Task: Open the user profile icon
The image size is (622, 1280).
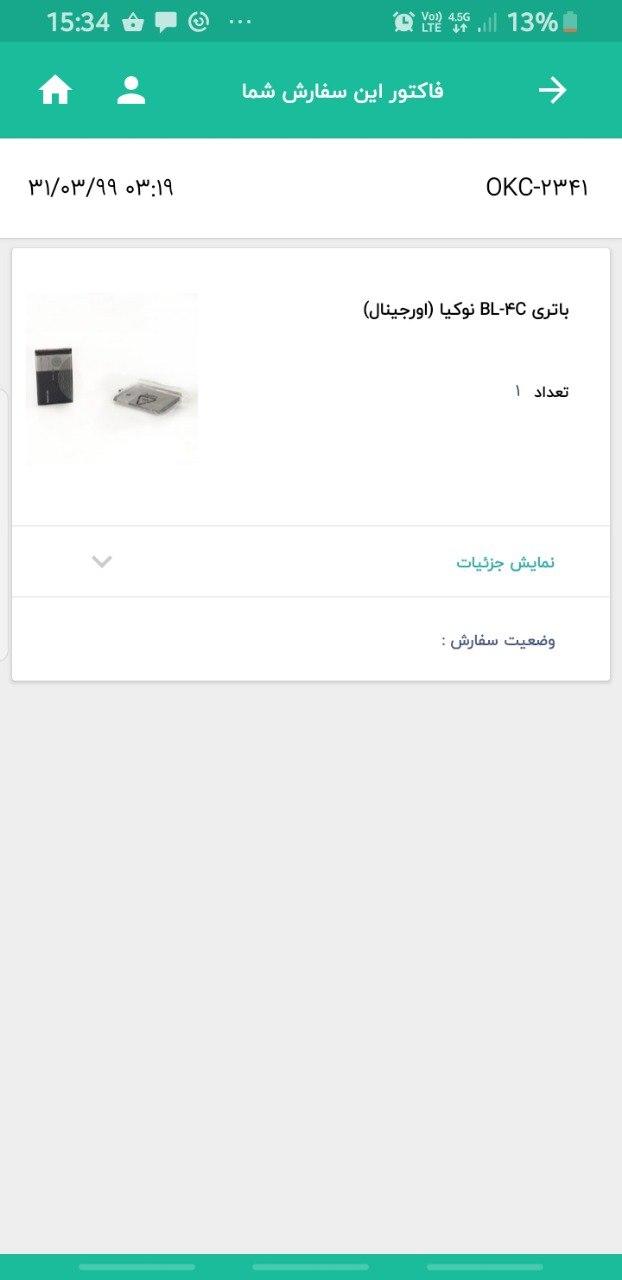Action: point(131,91)
